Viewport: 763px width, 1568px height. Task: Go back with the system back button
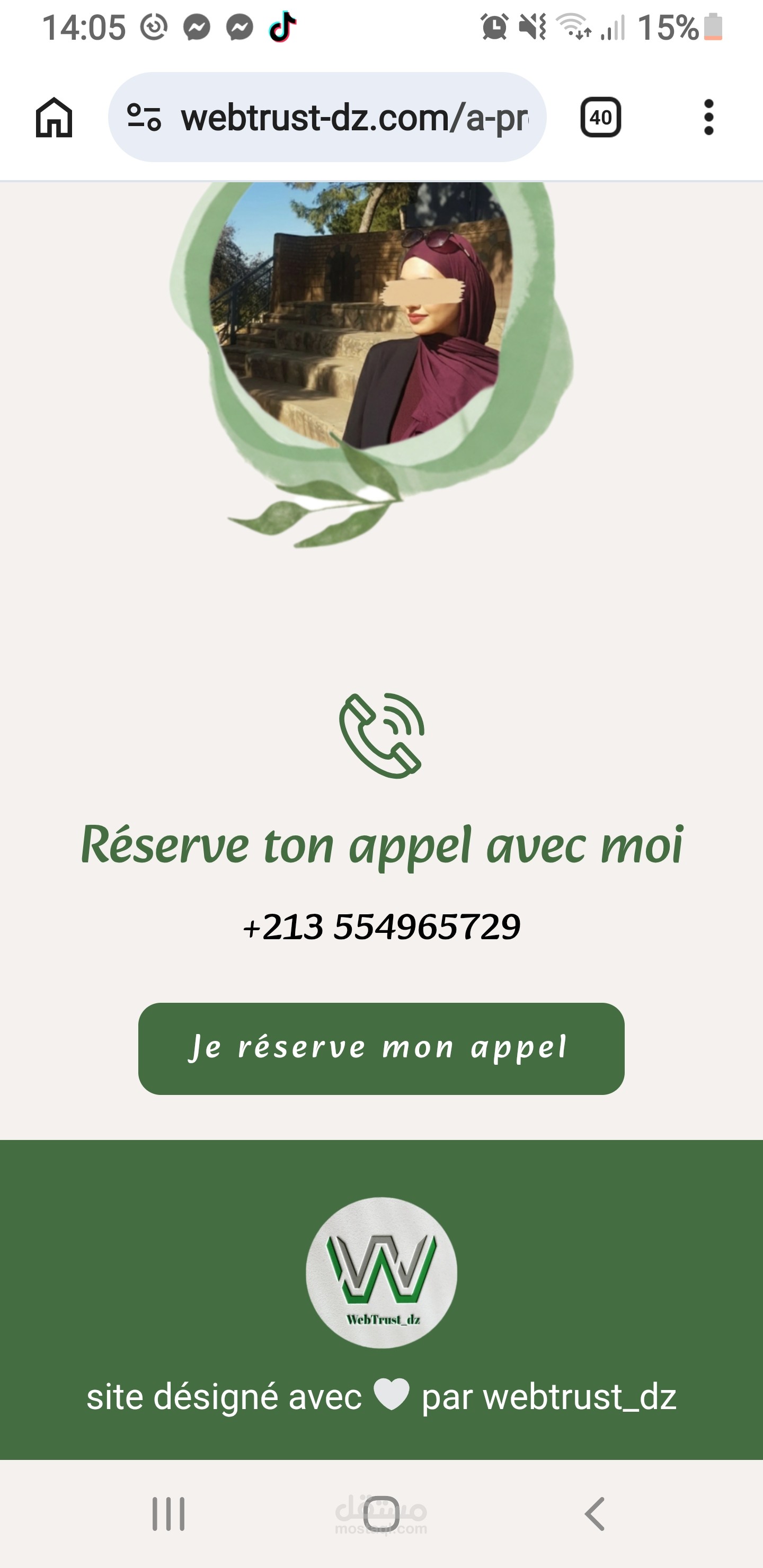(595, 1514)
